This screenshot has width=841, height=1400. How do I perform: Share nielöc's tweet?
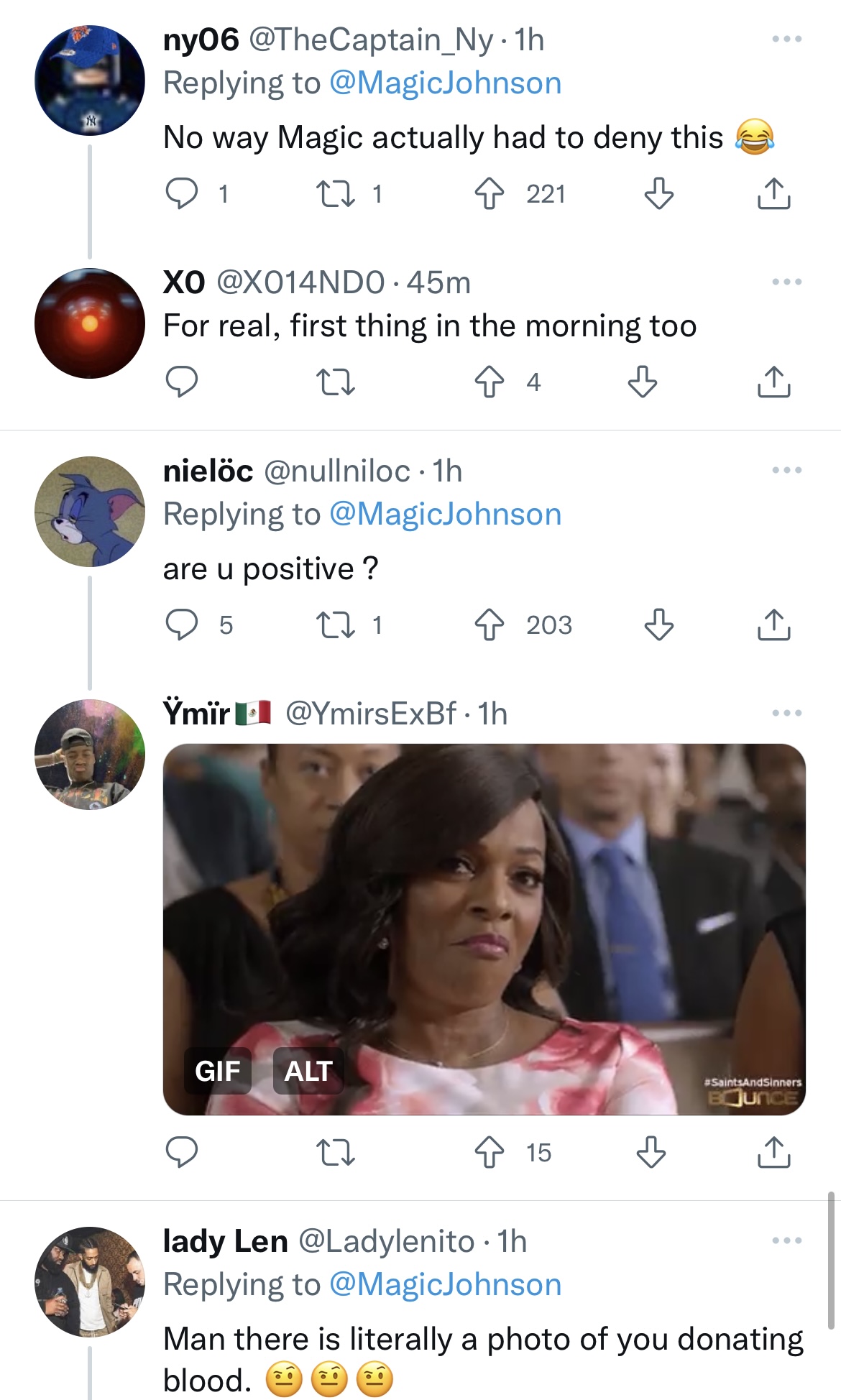coord(773,625)
